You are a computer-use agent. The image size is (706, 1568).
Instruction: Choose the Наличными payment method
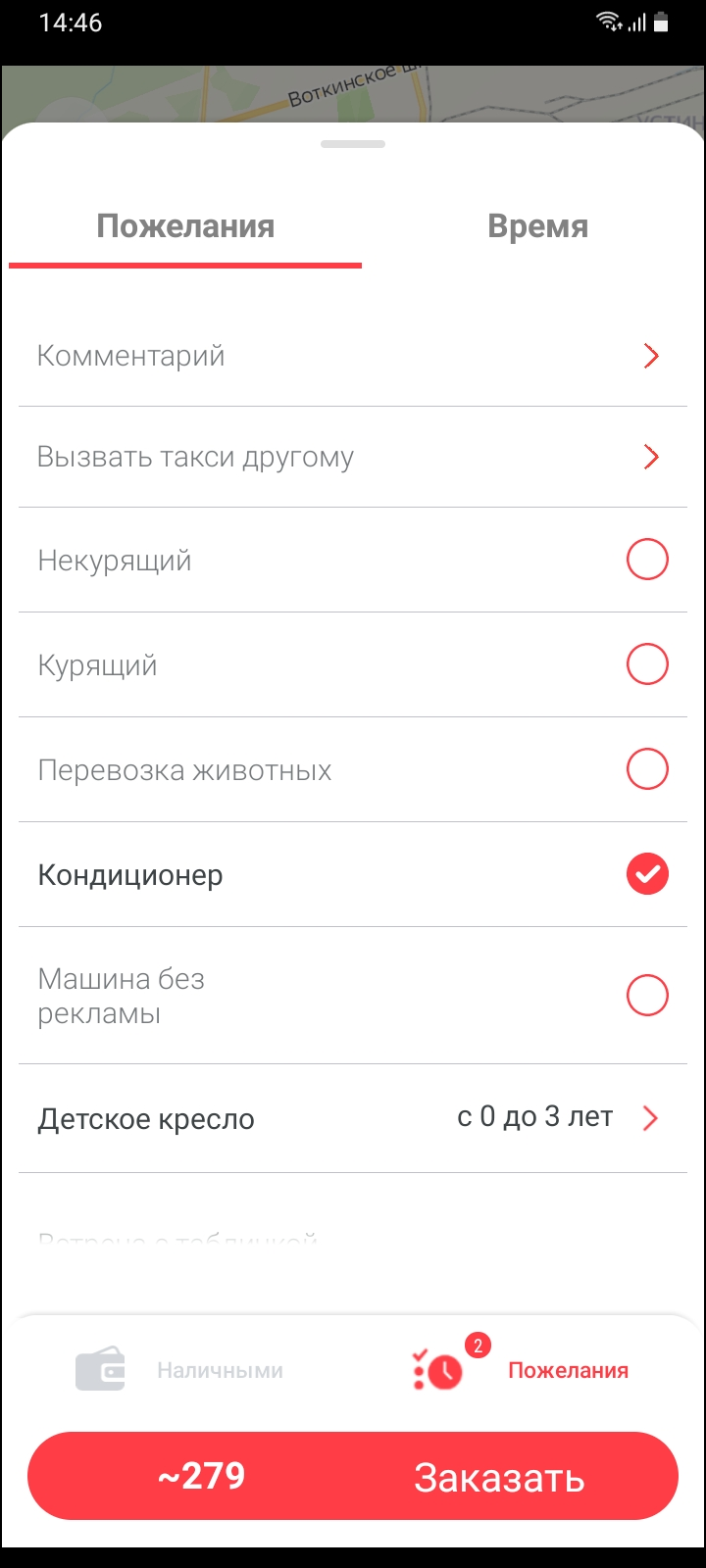point(181,1370)
